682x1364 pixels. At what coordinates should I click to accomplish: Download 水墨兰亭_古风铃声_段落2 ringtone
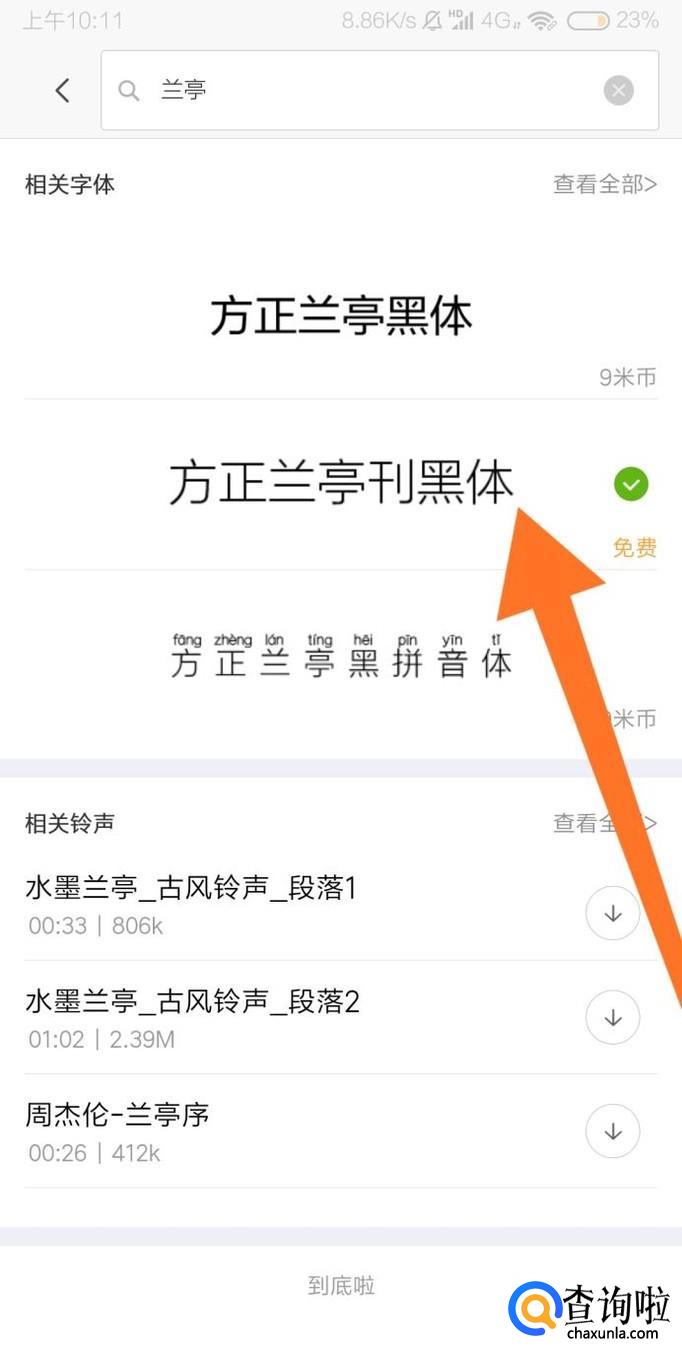click(x=612, y=1017)
